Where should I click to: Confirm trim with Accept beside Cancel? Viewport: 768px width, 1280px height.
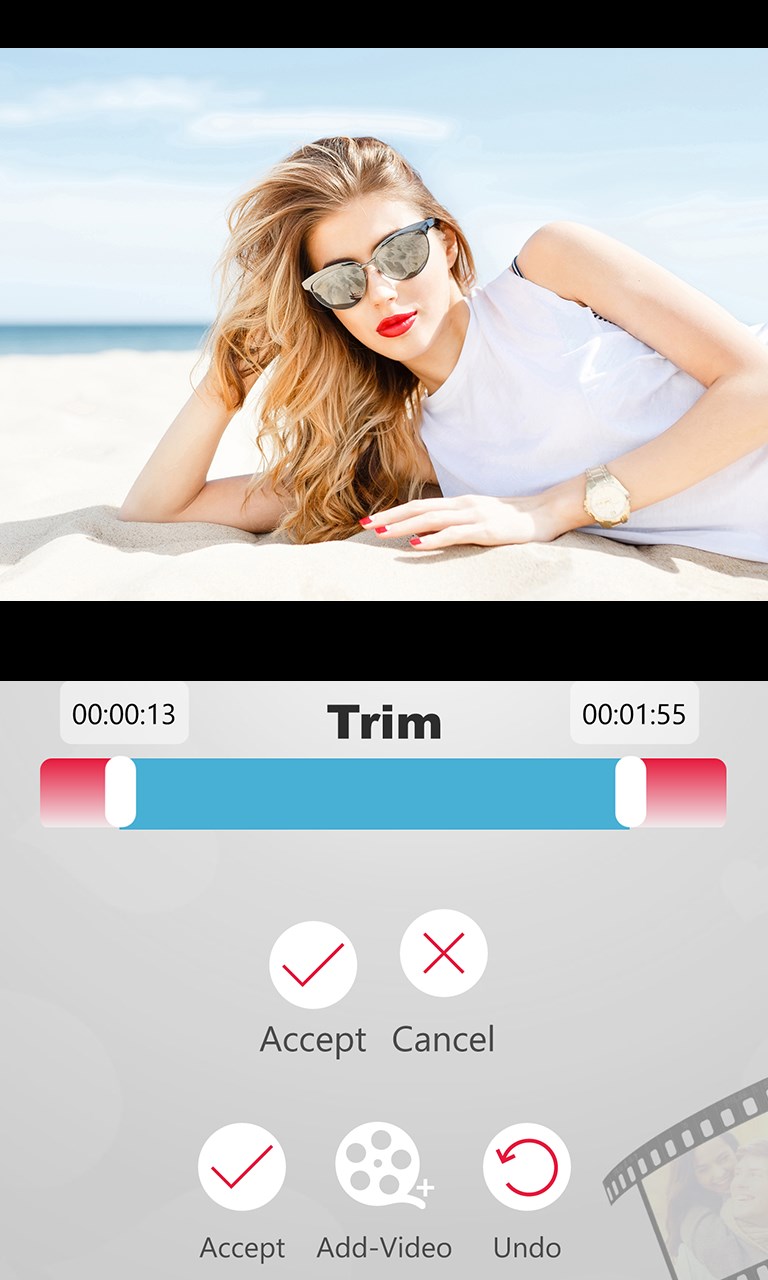(313, 964)
